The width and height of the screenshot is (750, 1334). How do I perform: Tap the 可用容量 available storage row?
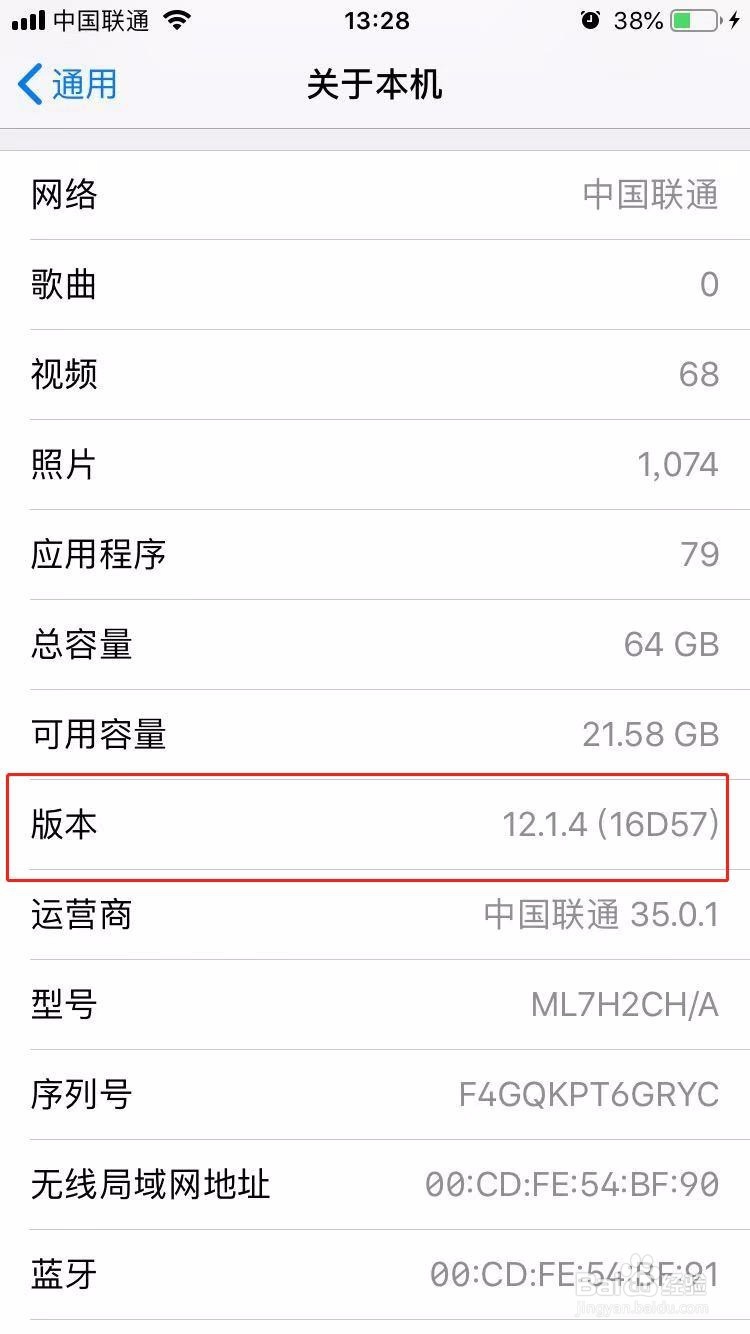tap(375, 734)
